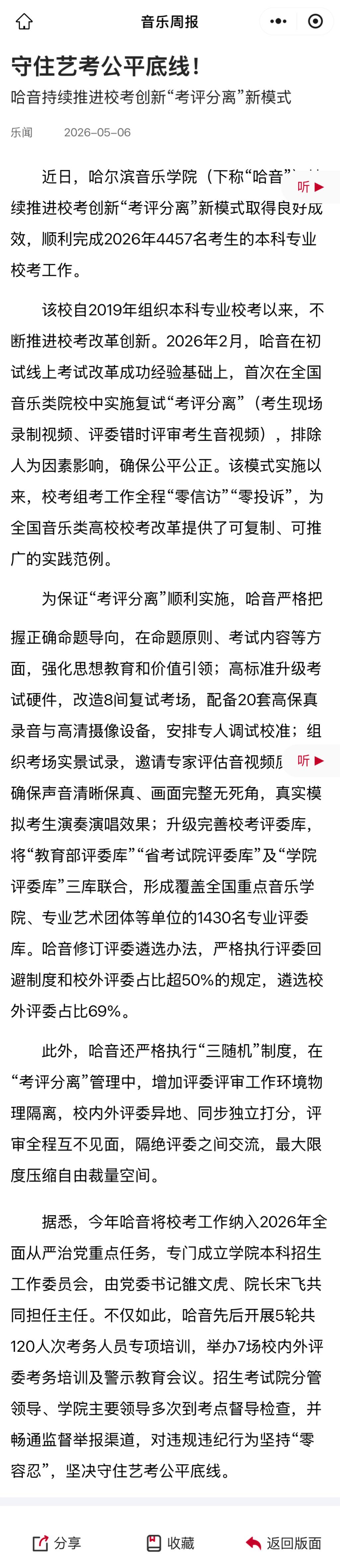The height and width of the screenshot is (1568, 340).
Task: Open the three-dot more options menu
Action: coord(278,21)
